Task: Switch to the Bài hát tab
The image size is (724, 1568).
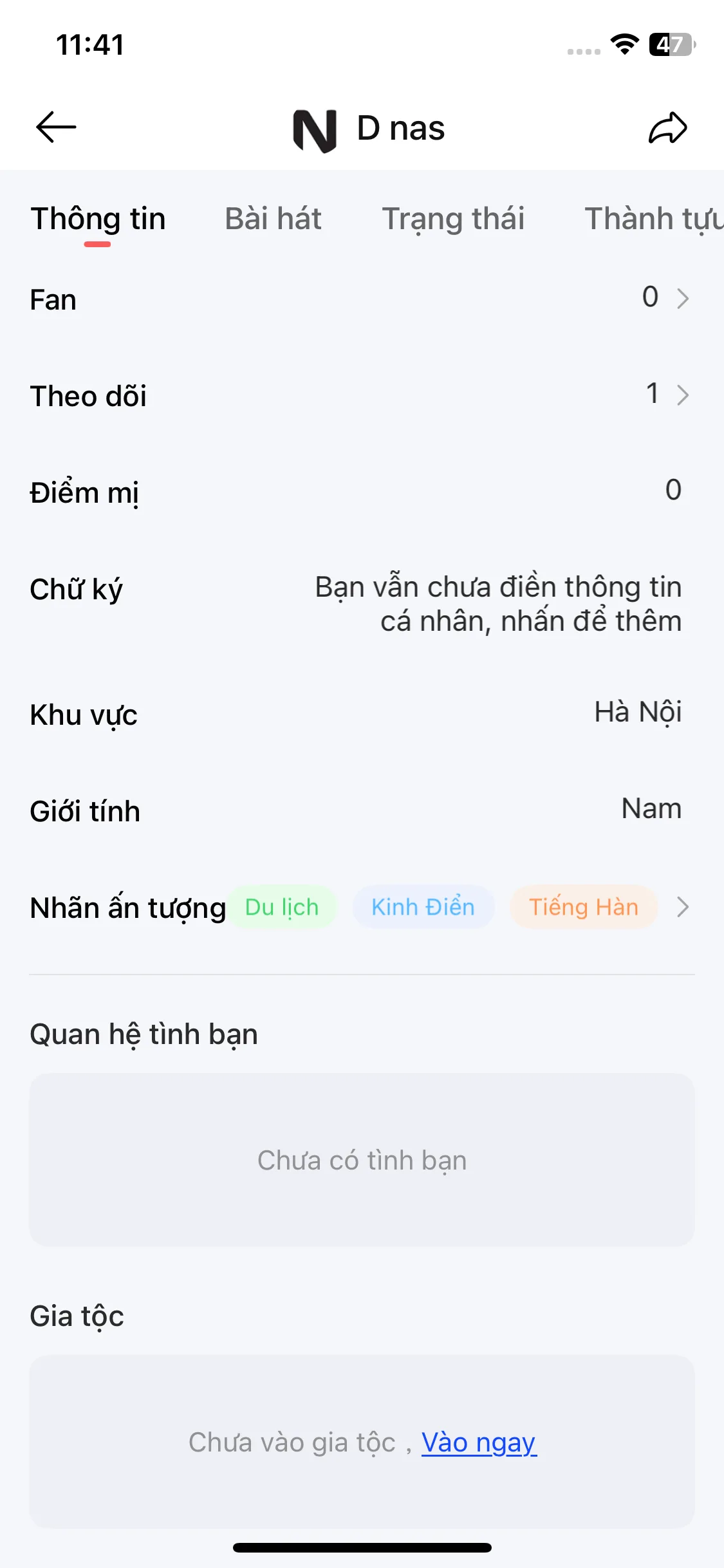Action: click(273, 219)
